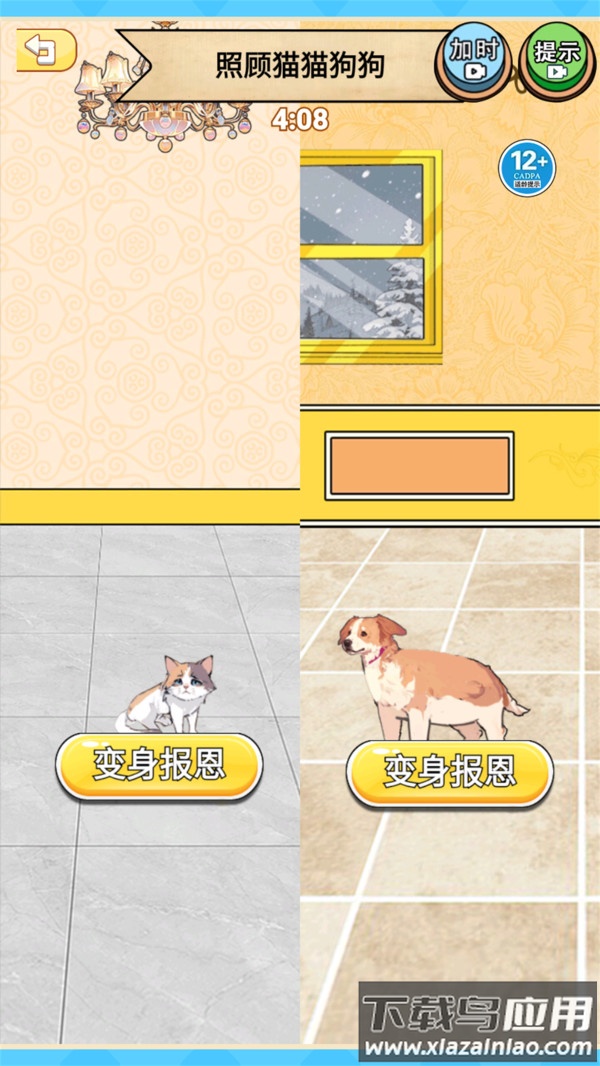This screenshot has width=600, height=1066.
Task: Tap 变身报恩 under the dog
Action: click(449, 772)
